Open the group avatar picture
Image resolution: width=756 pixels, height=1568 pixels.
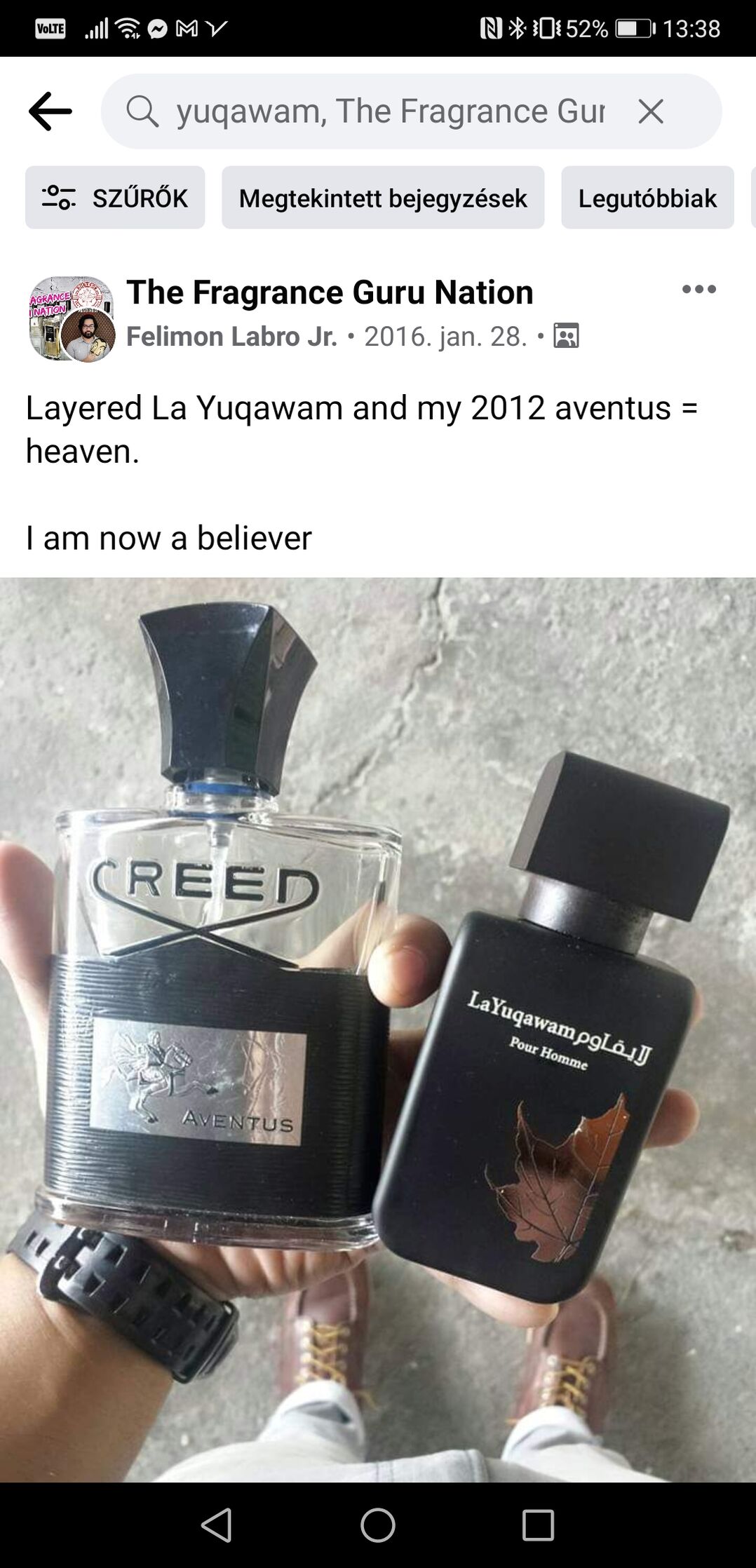coord(72,318)
